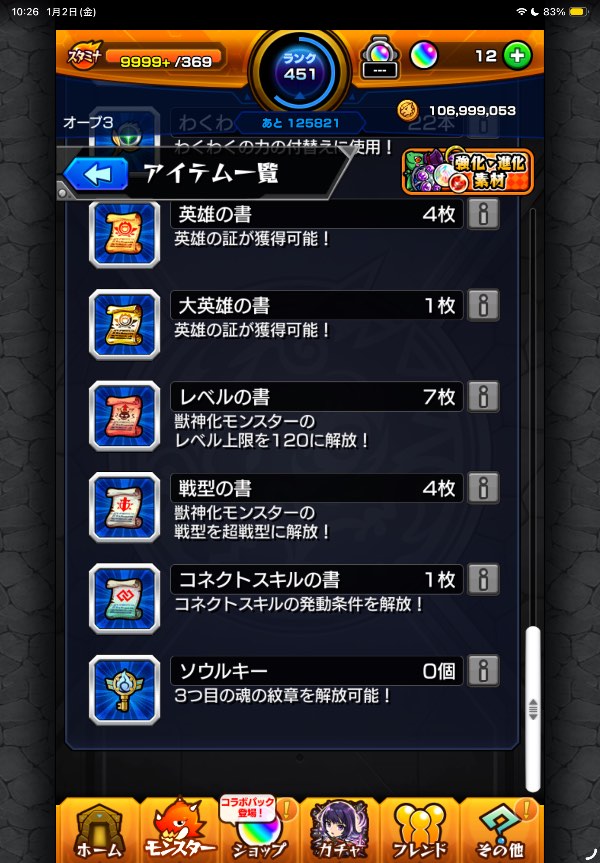
Task: Open the その他 tab
Action: [x=501, y=829]
